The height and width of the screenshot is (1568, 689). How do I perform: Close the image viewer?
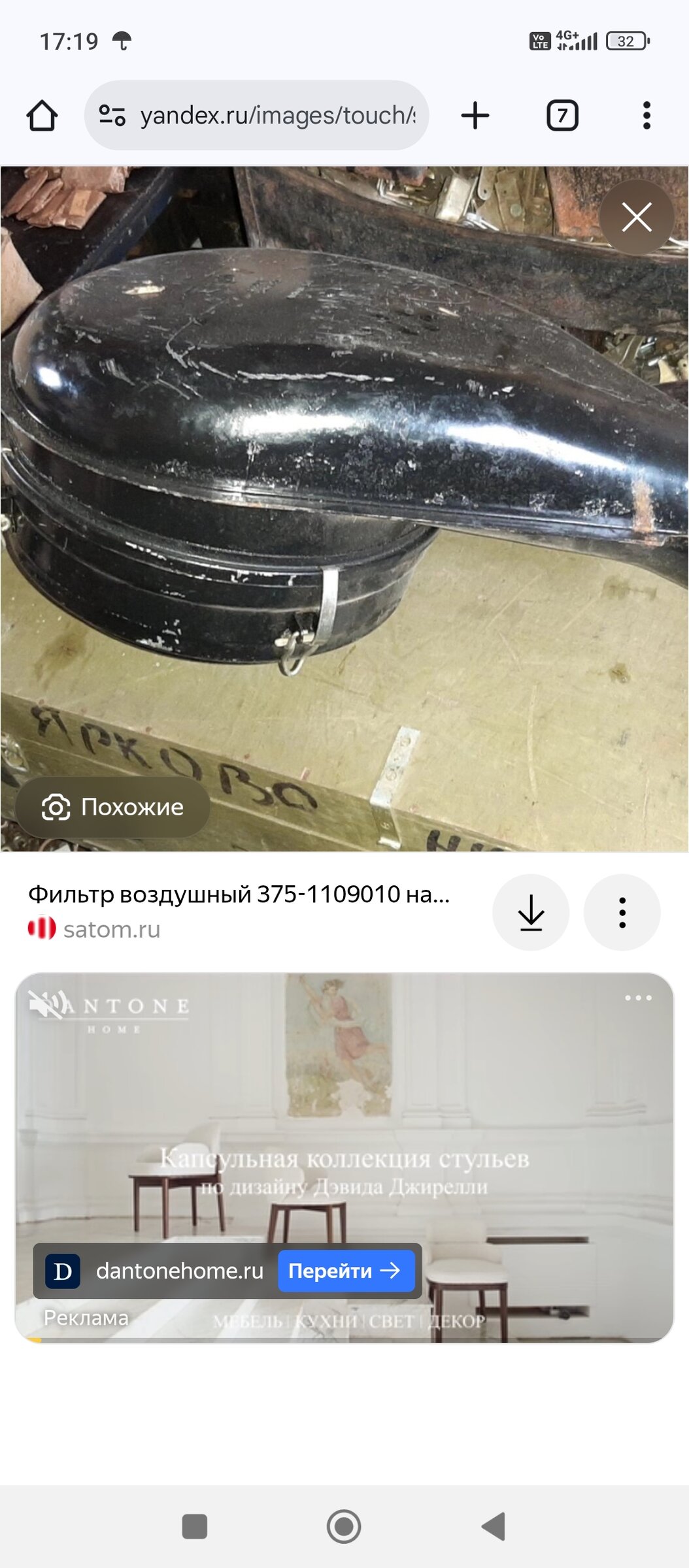coord(637,218)
